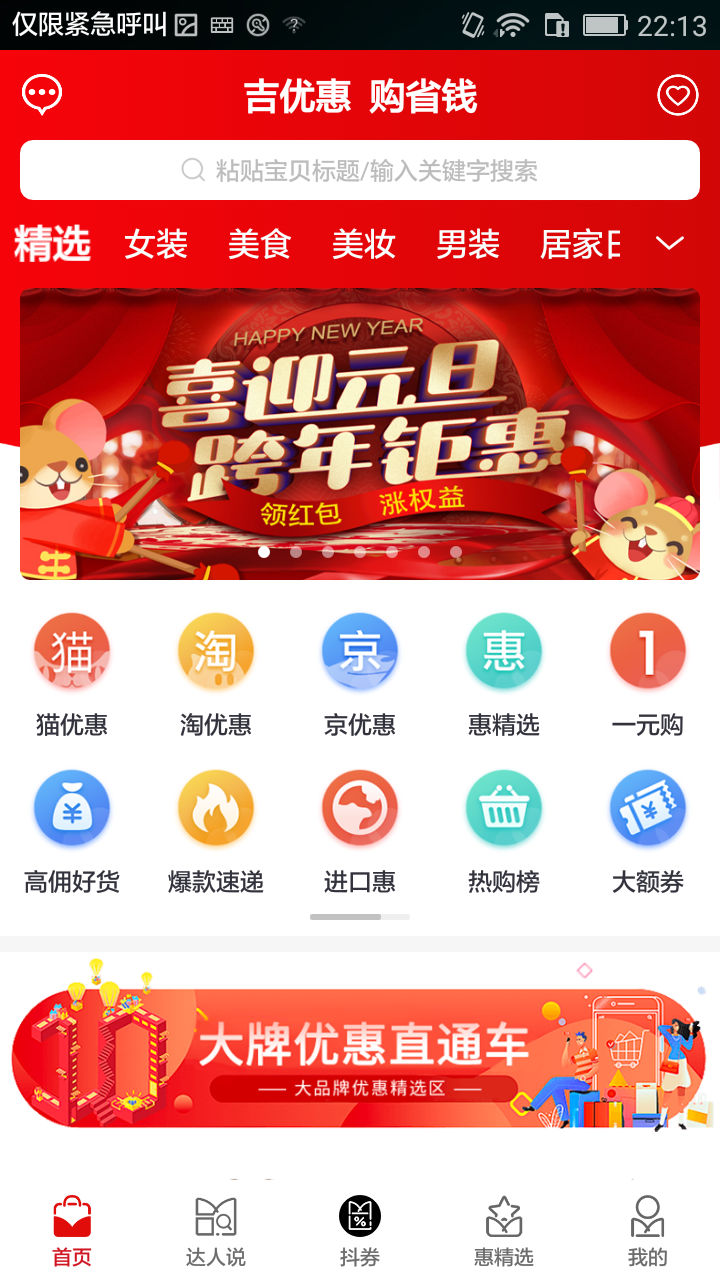Screen dimensions: 720x1280
Task: Open the messages bubble icon
Action: pos(42,95)
